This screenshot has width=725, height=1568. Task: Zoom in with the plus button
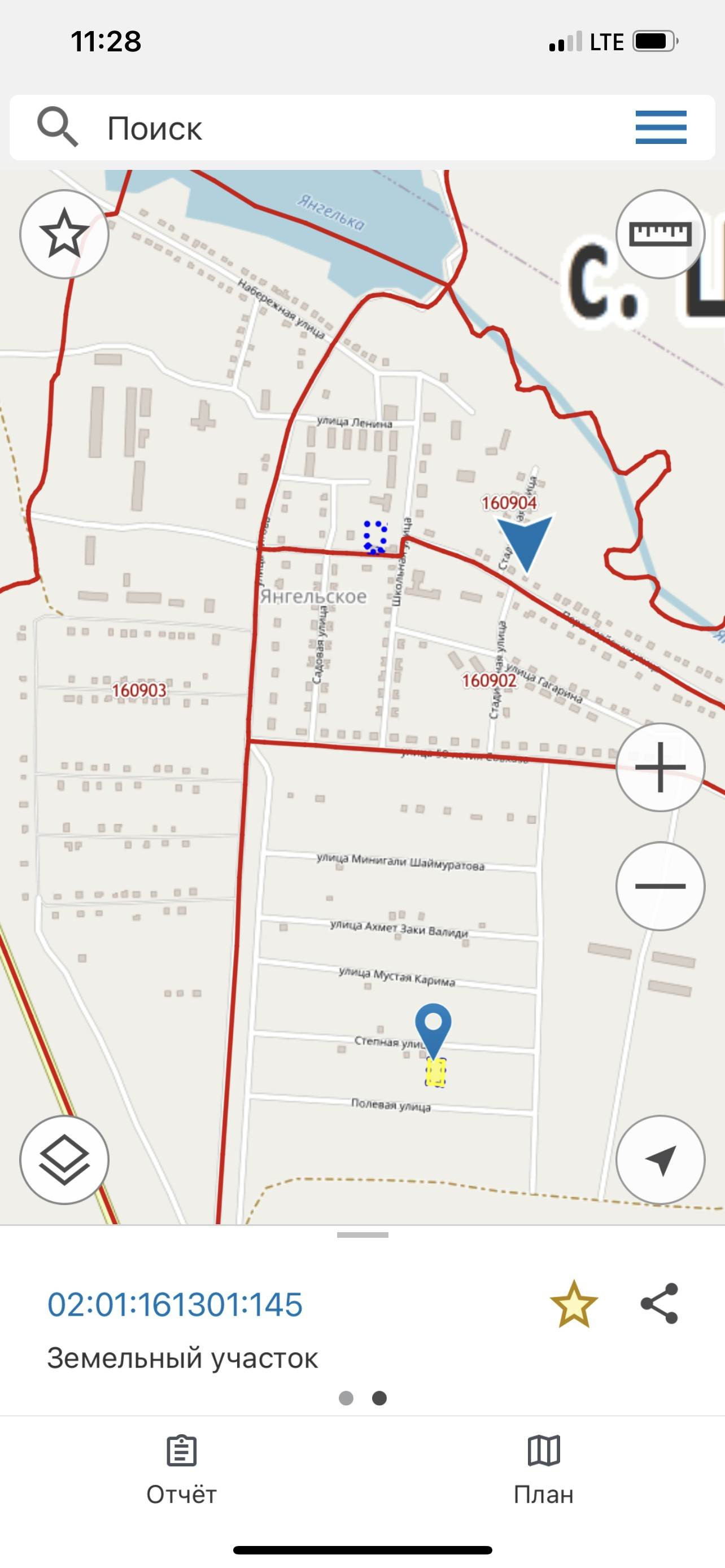(x=660, y=767)
